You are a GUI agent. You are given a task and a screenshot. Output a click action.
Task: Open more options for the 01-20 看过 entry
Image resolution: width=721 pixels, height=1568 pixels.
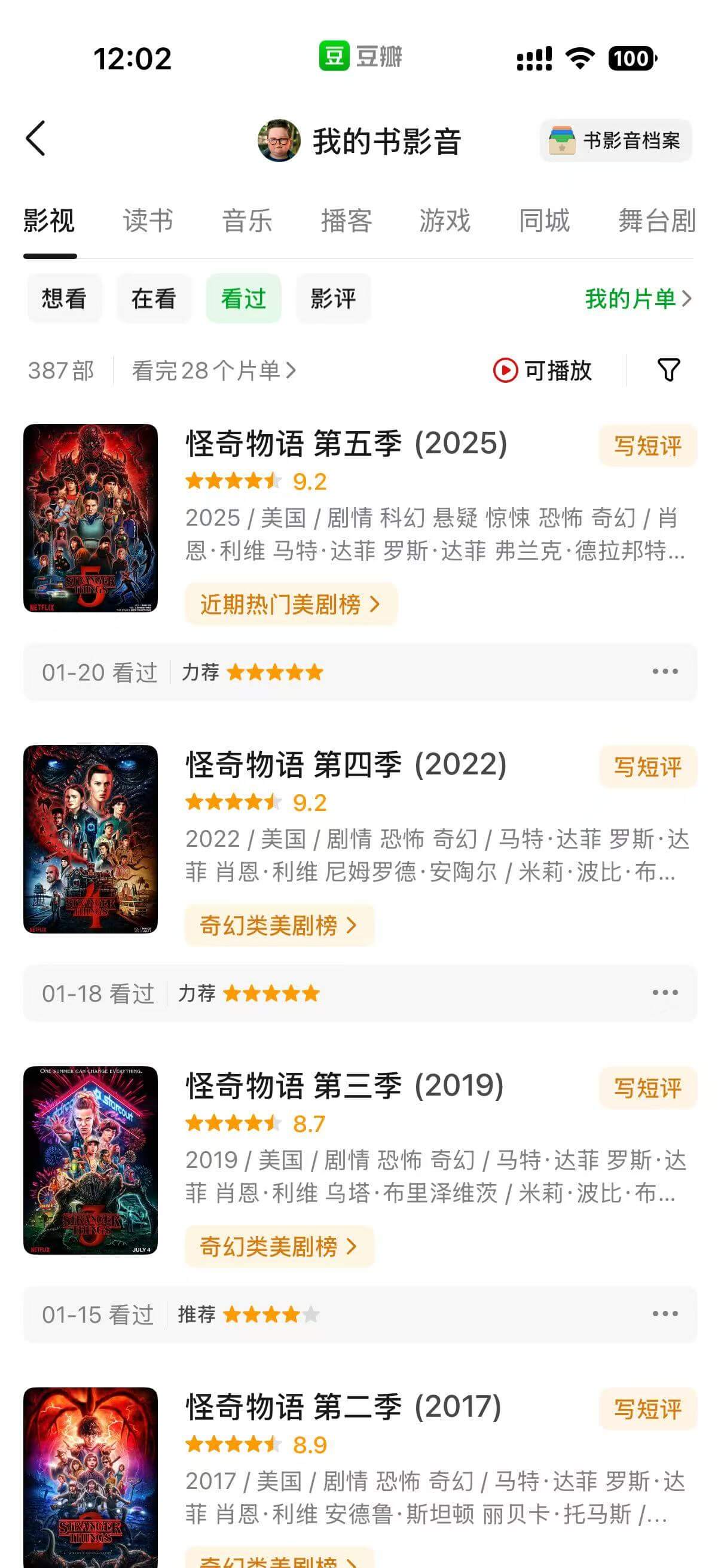pos(664,672)
